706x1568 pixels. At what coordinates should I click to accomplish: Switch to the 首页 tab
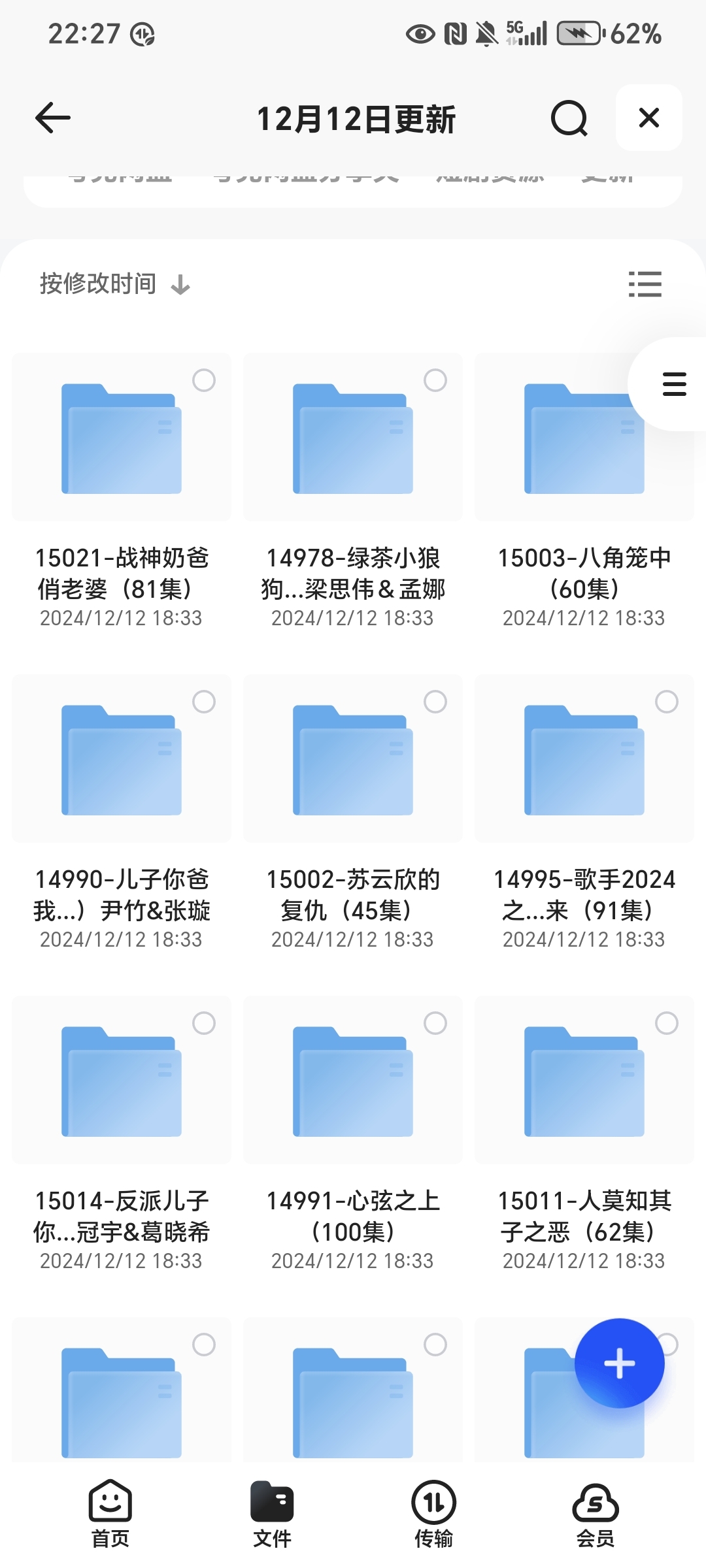110,1514
